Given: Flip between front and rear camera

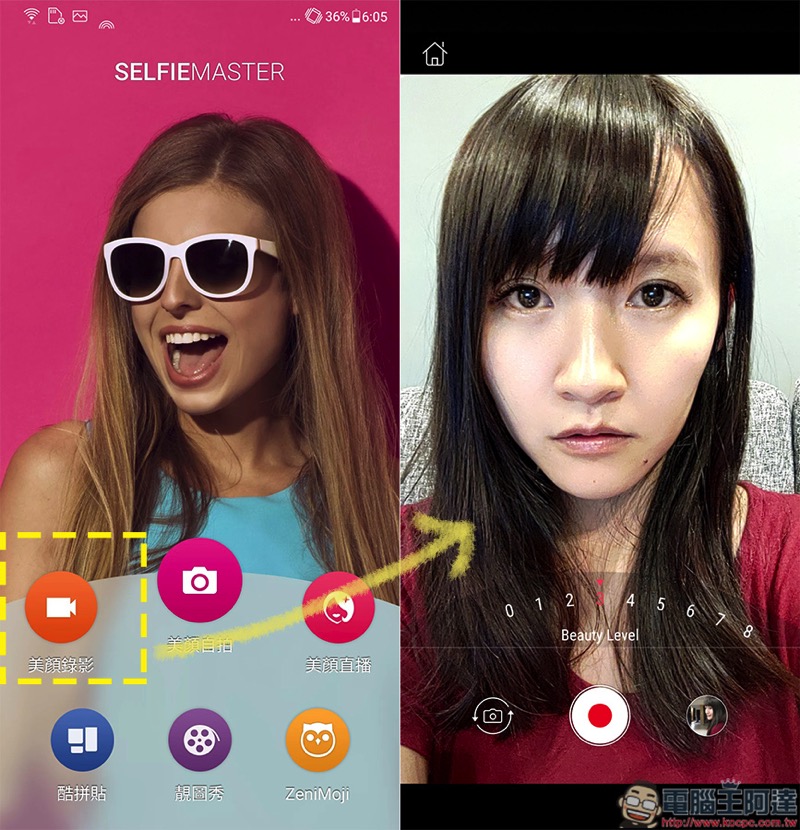Looking at the screenshot, I should [492, 715].
